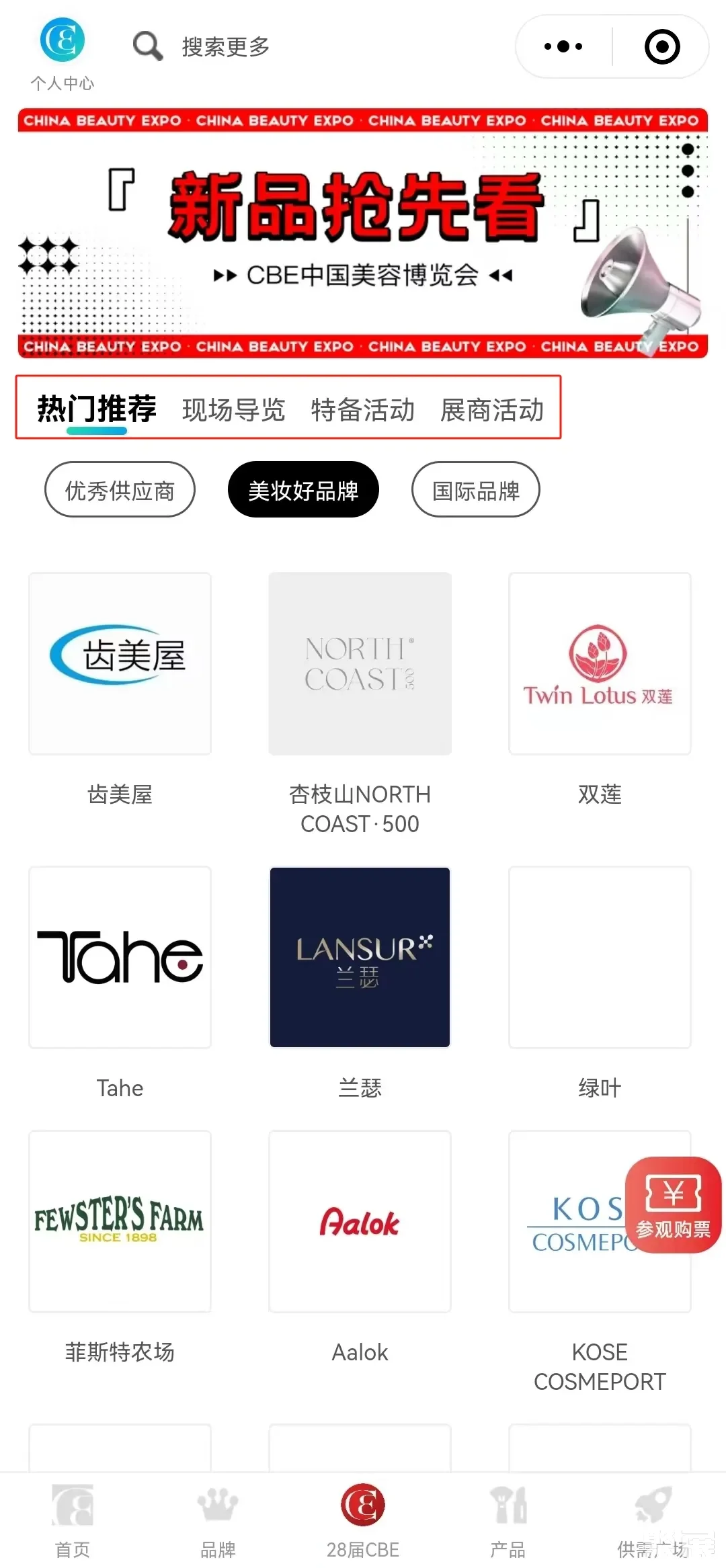Open the 个人中心 profile icon

62,39
